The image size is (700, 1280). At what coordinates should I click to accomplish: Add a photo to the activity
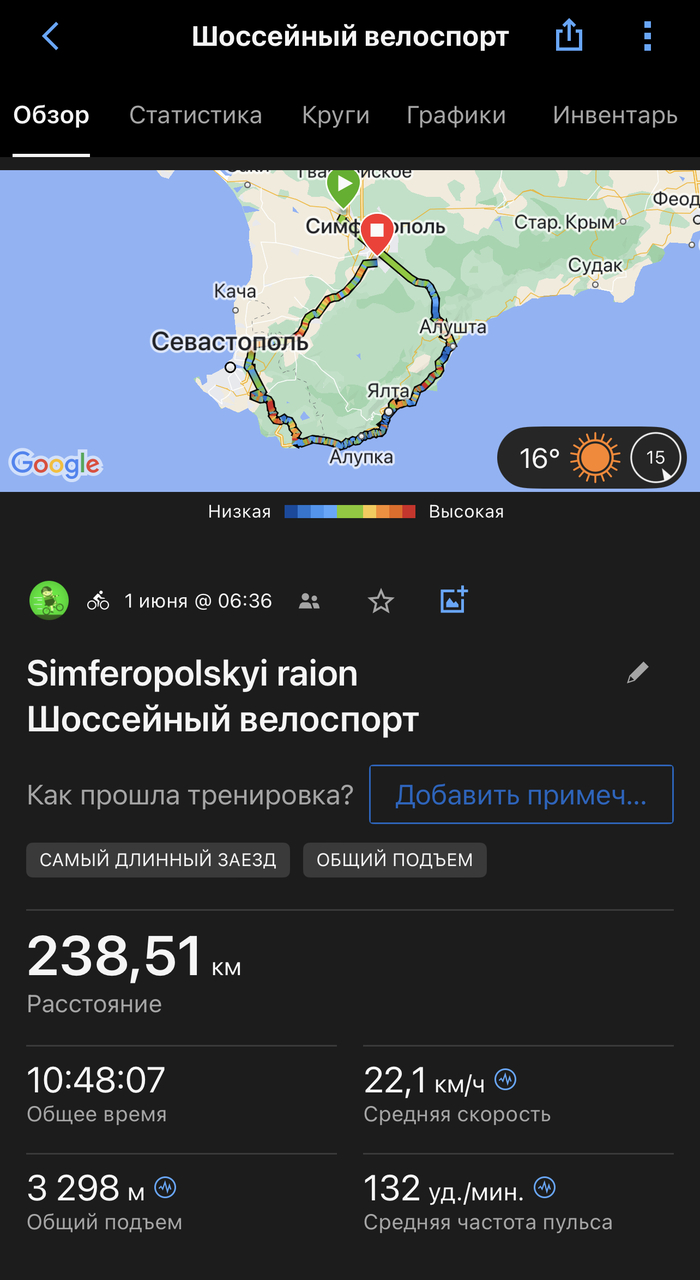click(454, 601)
